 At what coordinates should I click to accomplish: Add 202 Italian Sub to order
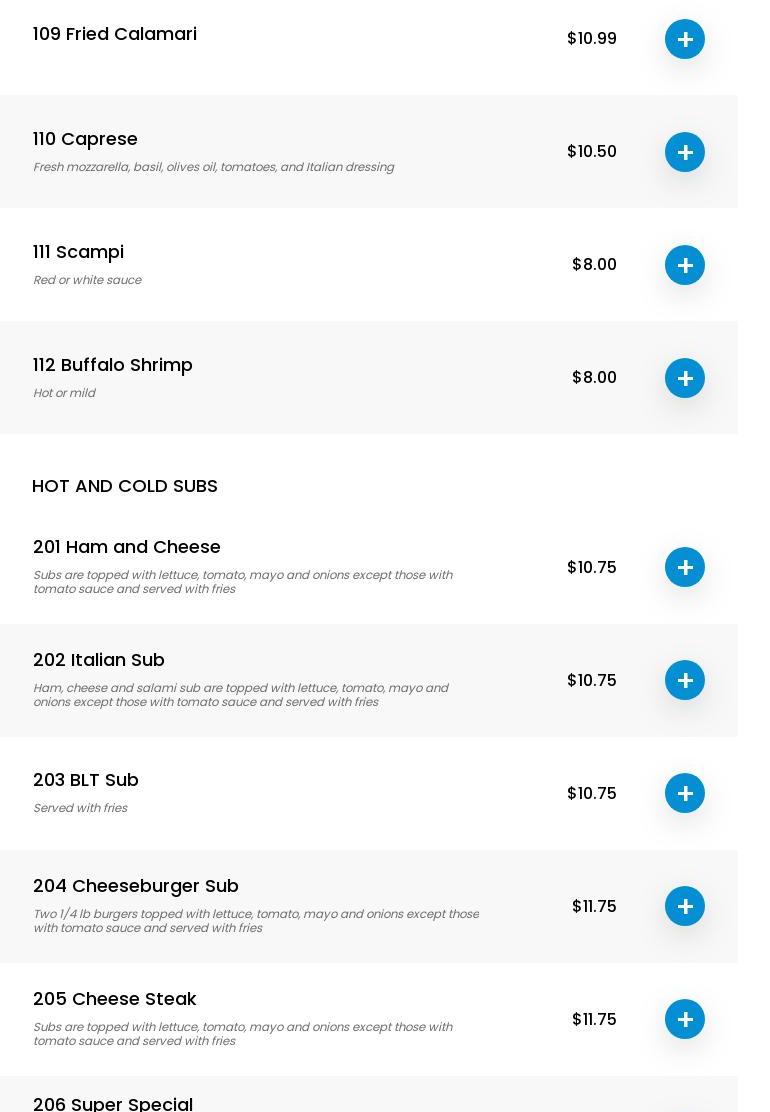pyautogui.click(x=685, y=680)
